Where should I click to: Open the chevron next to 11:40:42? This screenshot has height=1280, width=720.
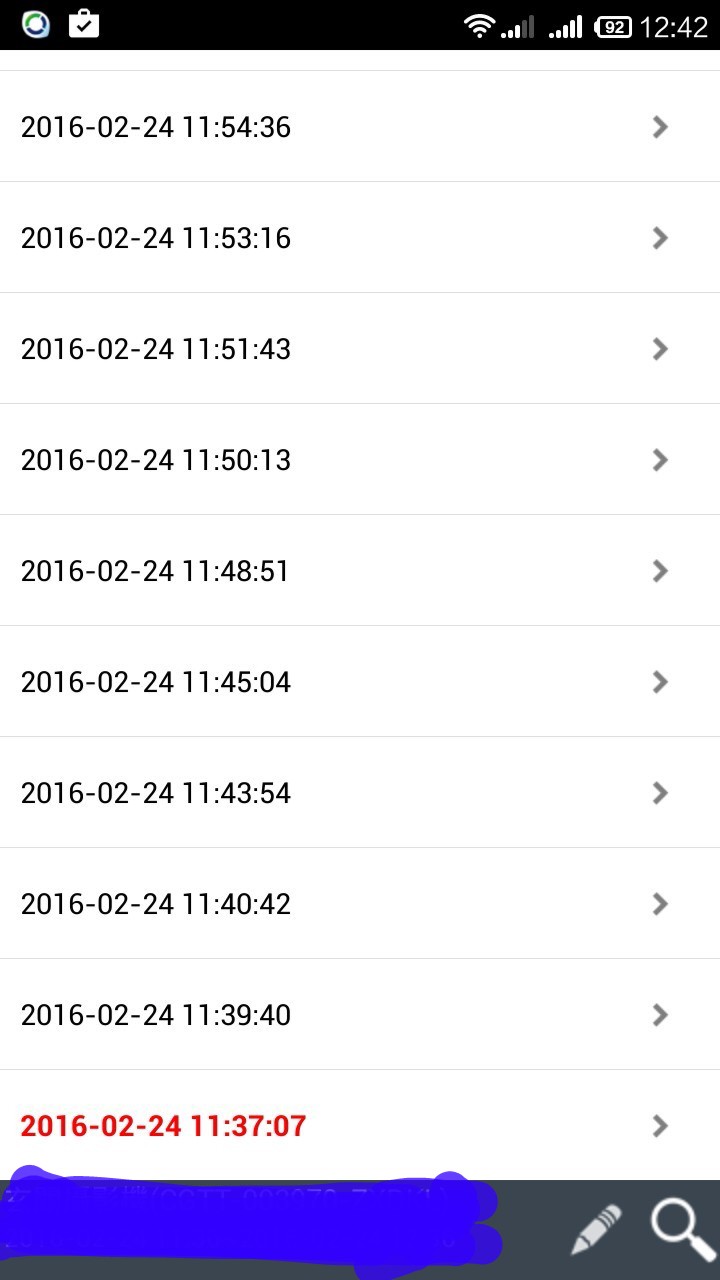660,904
